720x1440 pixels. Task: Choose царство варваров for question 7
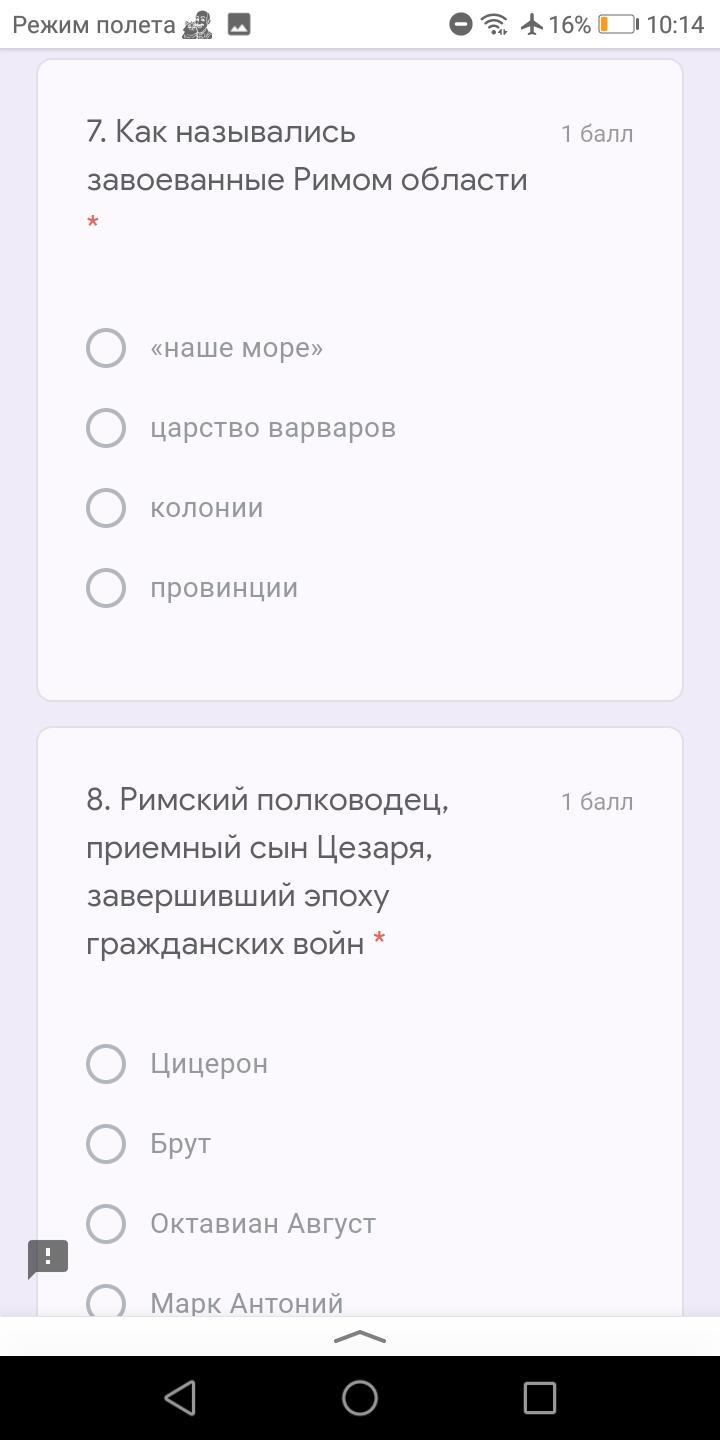(x=106, y=428)
